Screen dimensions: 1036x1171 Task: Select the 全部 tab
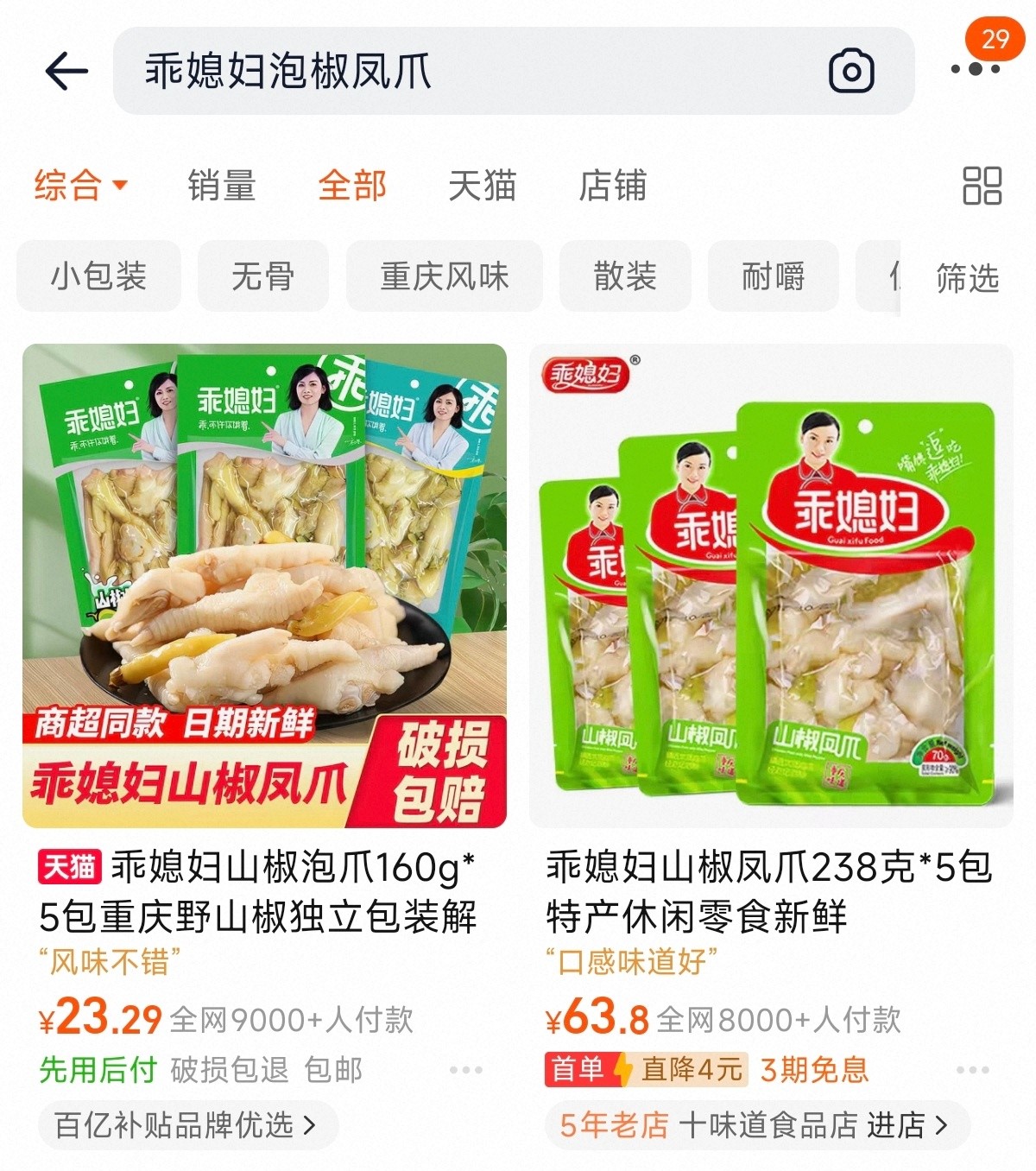tap(351, 186)
